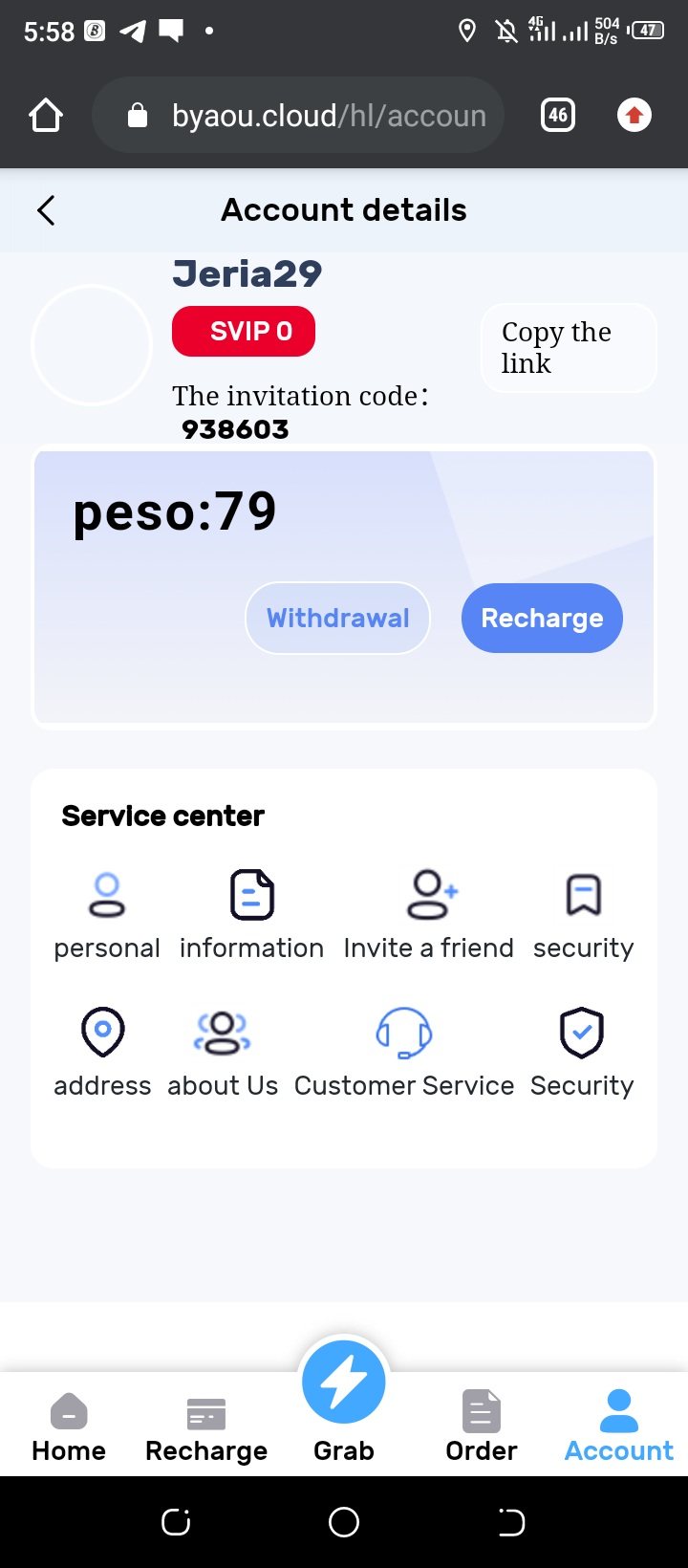Switch to the Order tab
The image size is (688, 1568).
coord(482,1427)
